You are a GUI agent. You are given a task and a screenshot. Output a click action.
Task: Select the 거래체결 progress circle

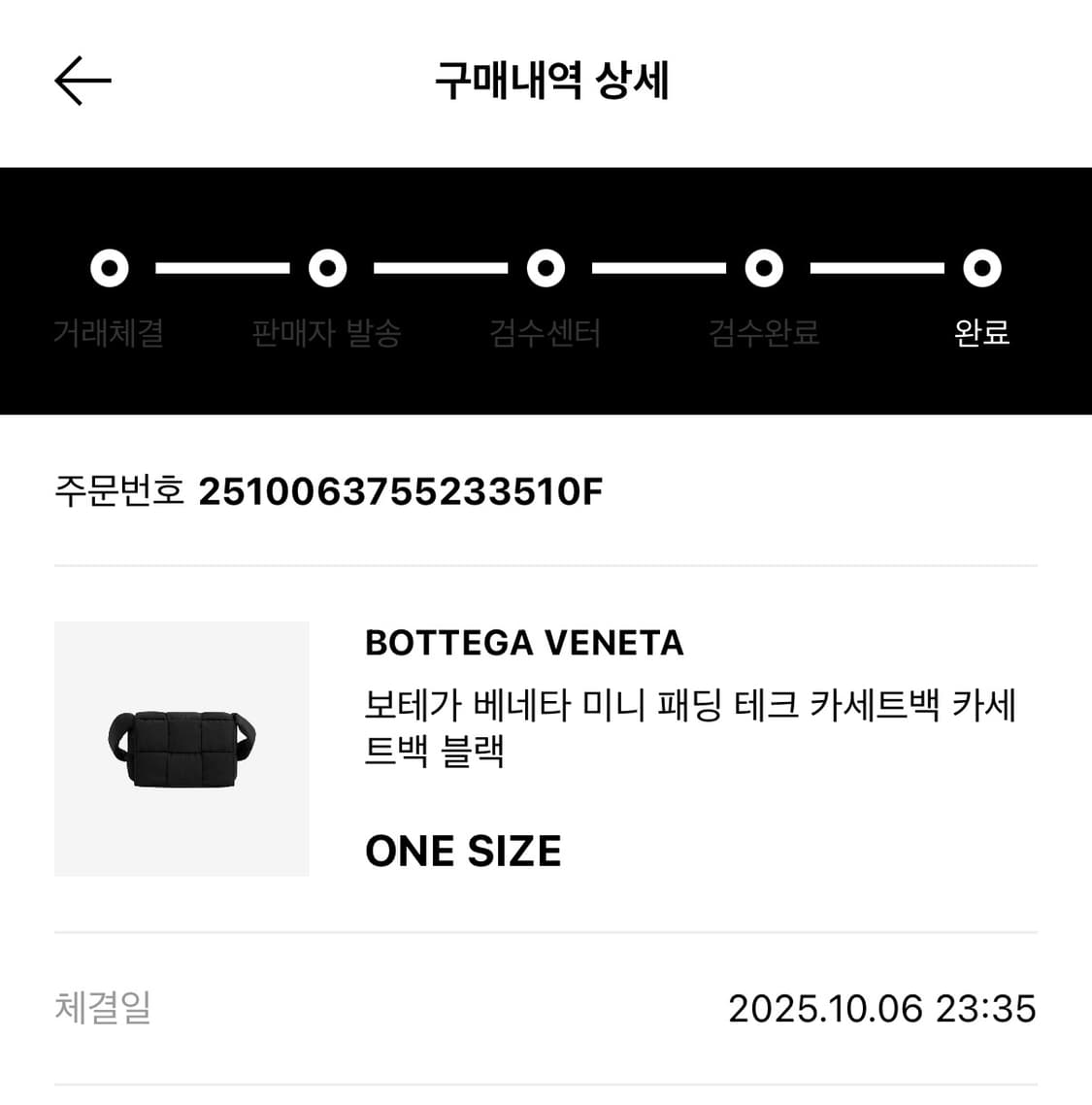(x=109, y=269)
